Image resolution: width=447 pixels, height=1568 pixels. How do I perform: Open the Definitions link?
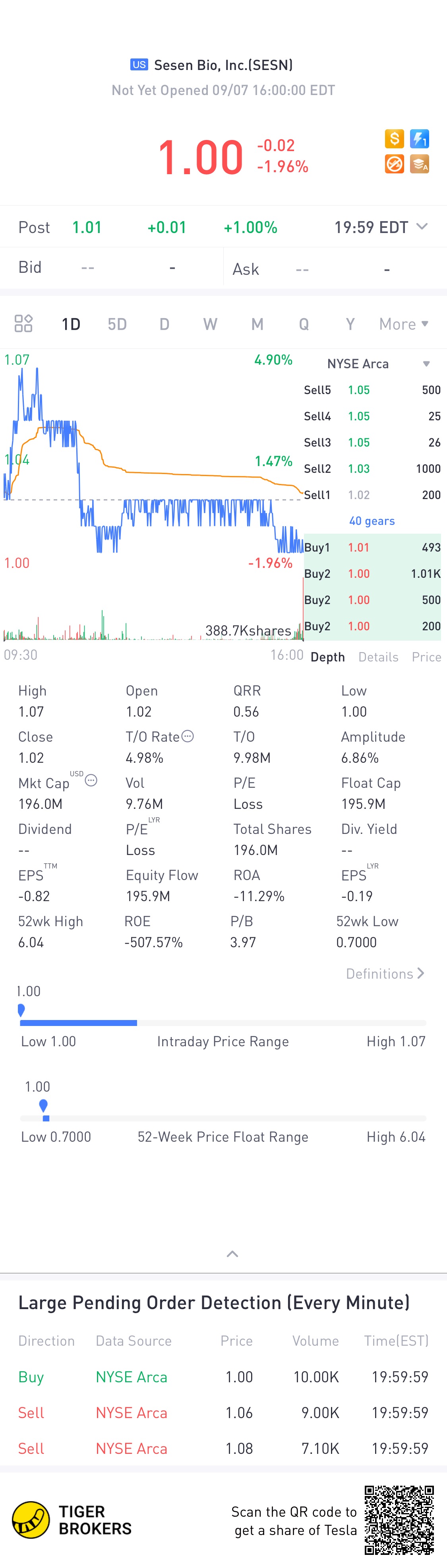click(384, 973)
